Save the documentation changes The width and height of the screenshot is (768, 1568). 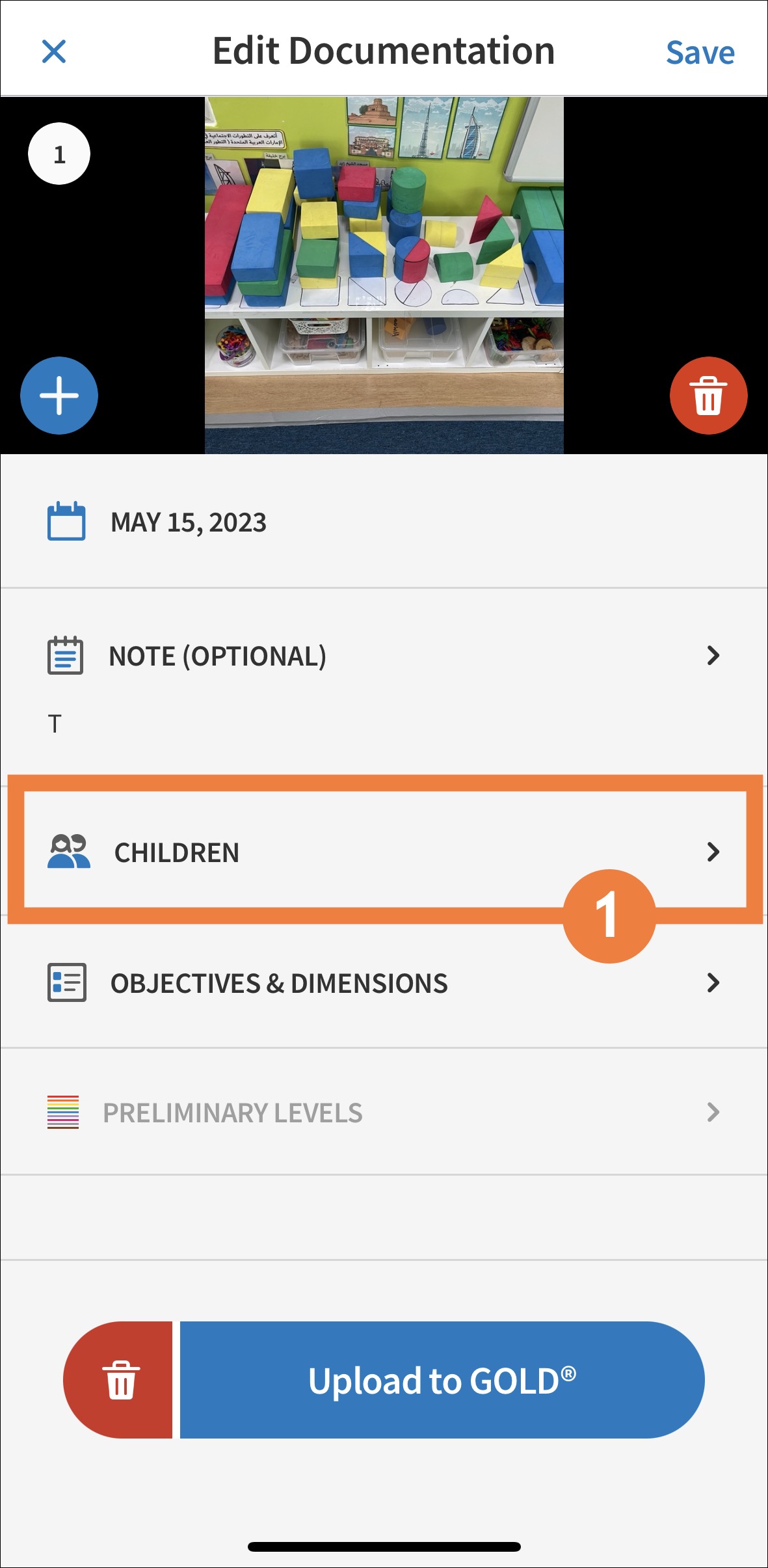tap(700, 53)
